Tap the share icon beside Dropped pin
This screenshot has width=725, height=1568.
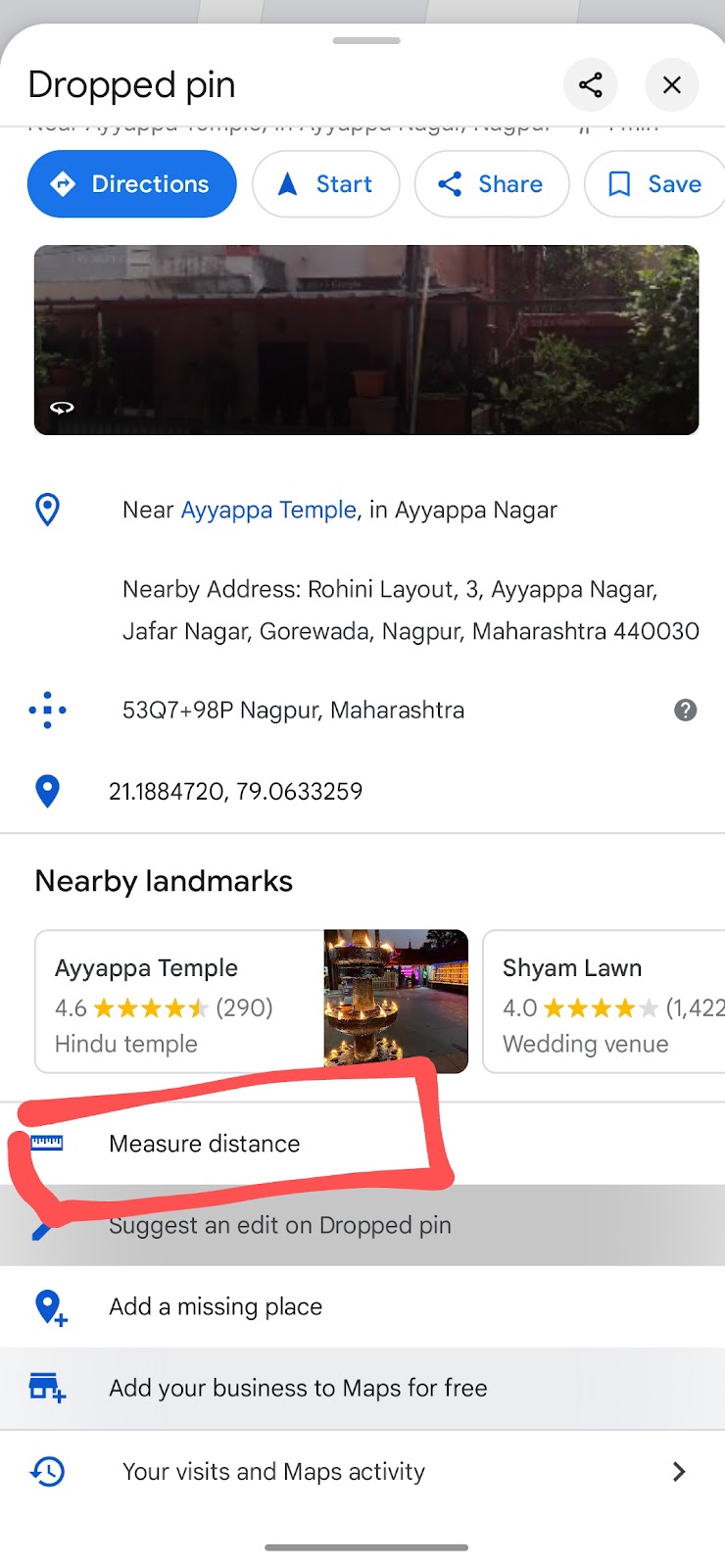point(591,84)
